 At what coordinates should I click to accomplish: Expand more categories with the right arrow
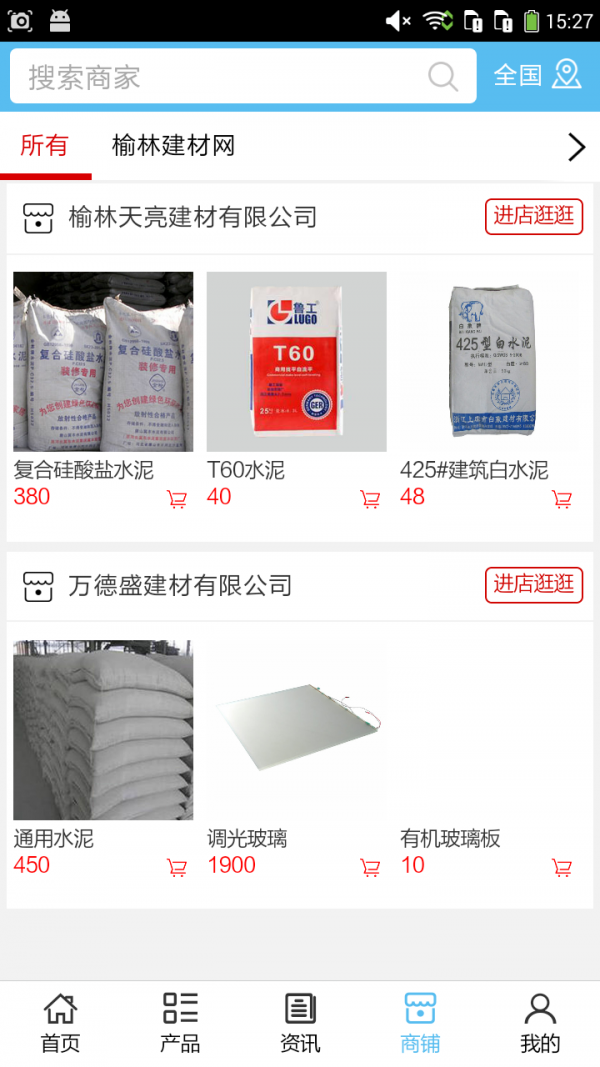576,148
